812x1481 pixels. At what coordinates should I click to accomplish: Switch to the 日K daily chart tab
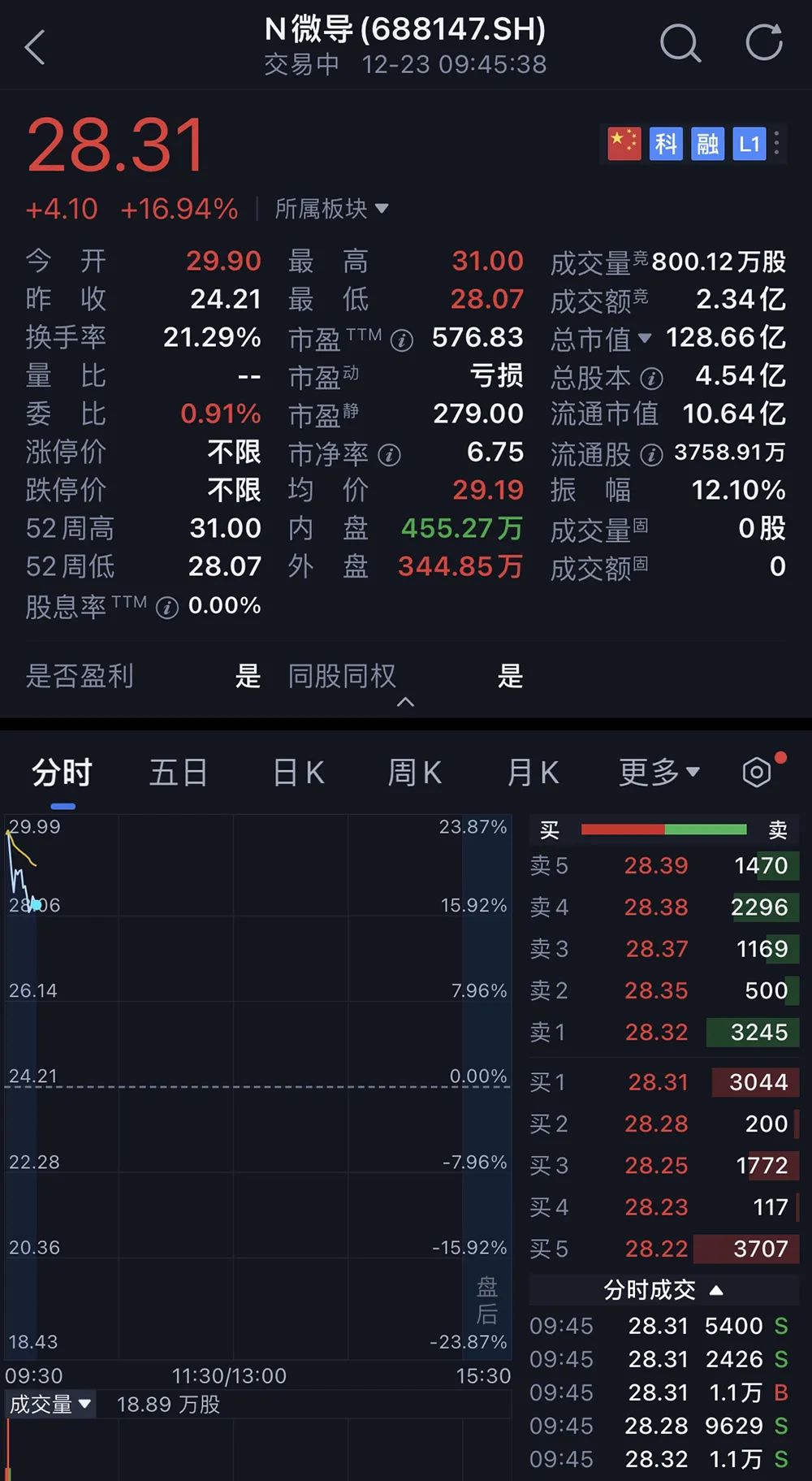click(x=296, y=772)
